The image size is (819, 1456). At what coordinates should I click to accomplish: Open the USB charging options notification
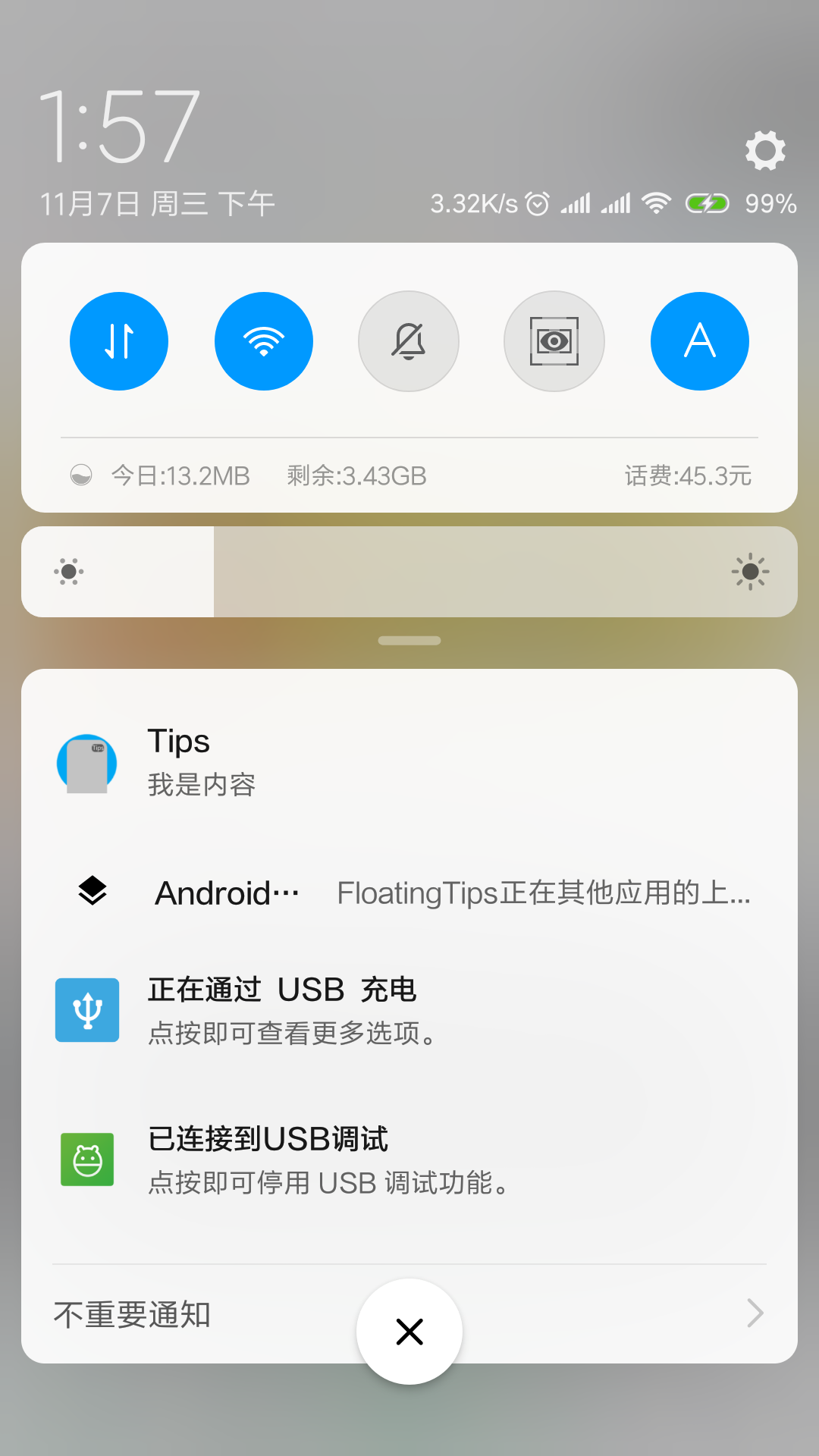click(x=409, y=1010)
